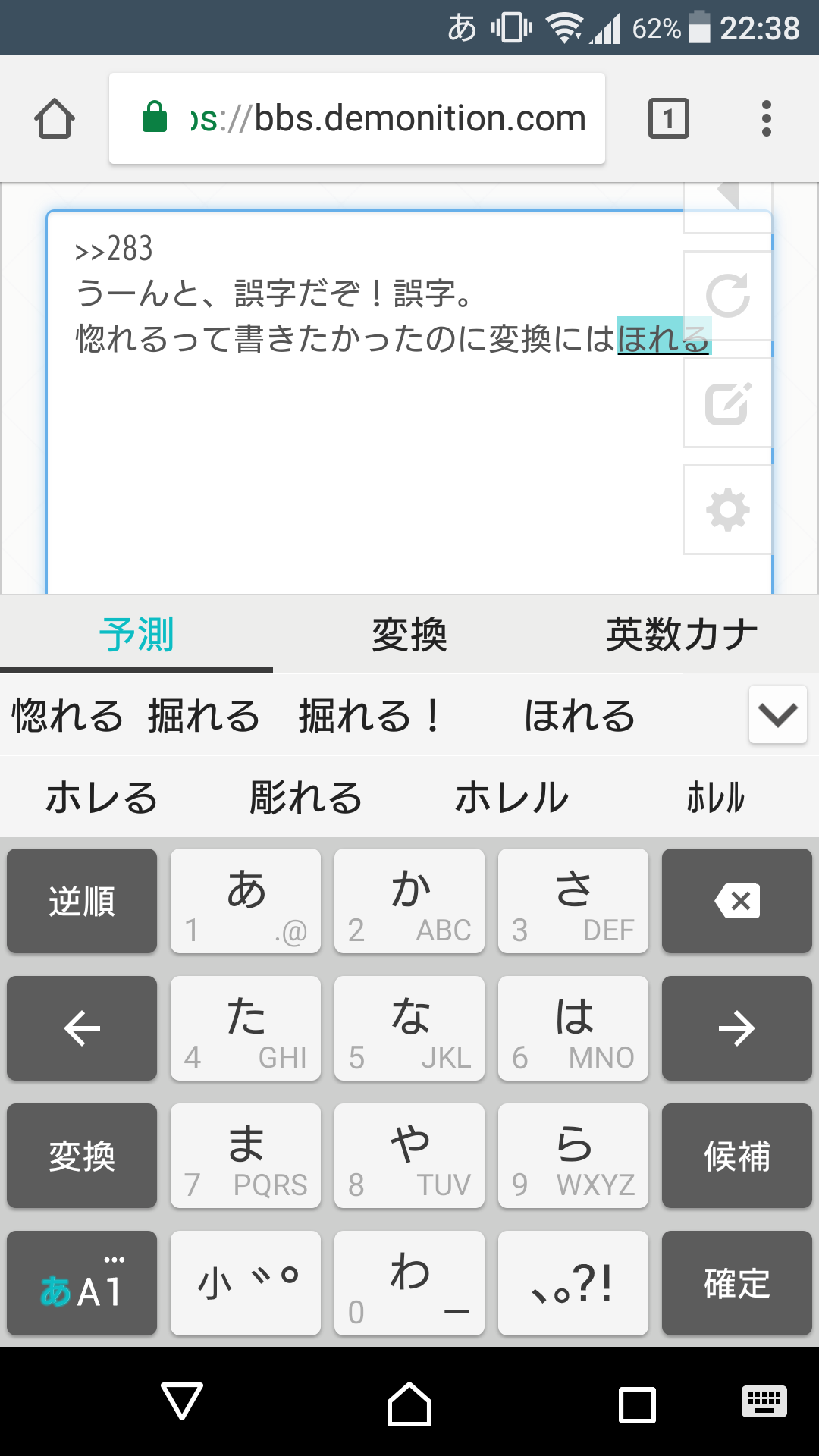Tap the backspace key

click(736, 901)
